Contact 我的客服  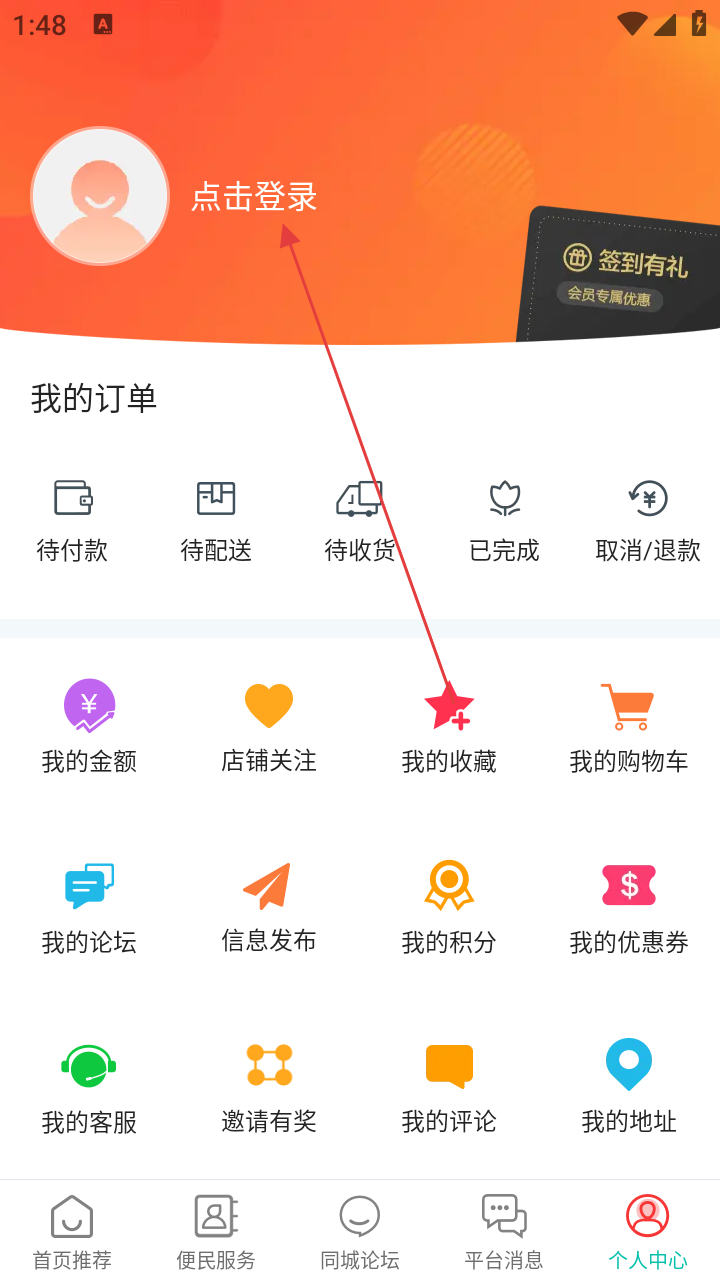pos(89,1088)
